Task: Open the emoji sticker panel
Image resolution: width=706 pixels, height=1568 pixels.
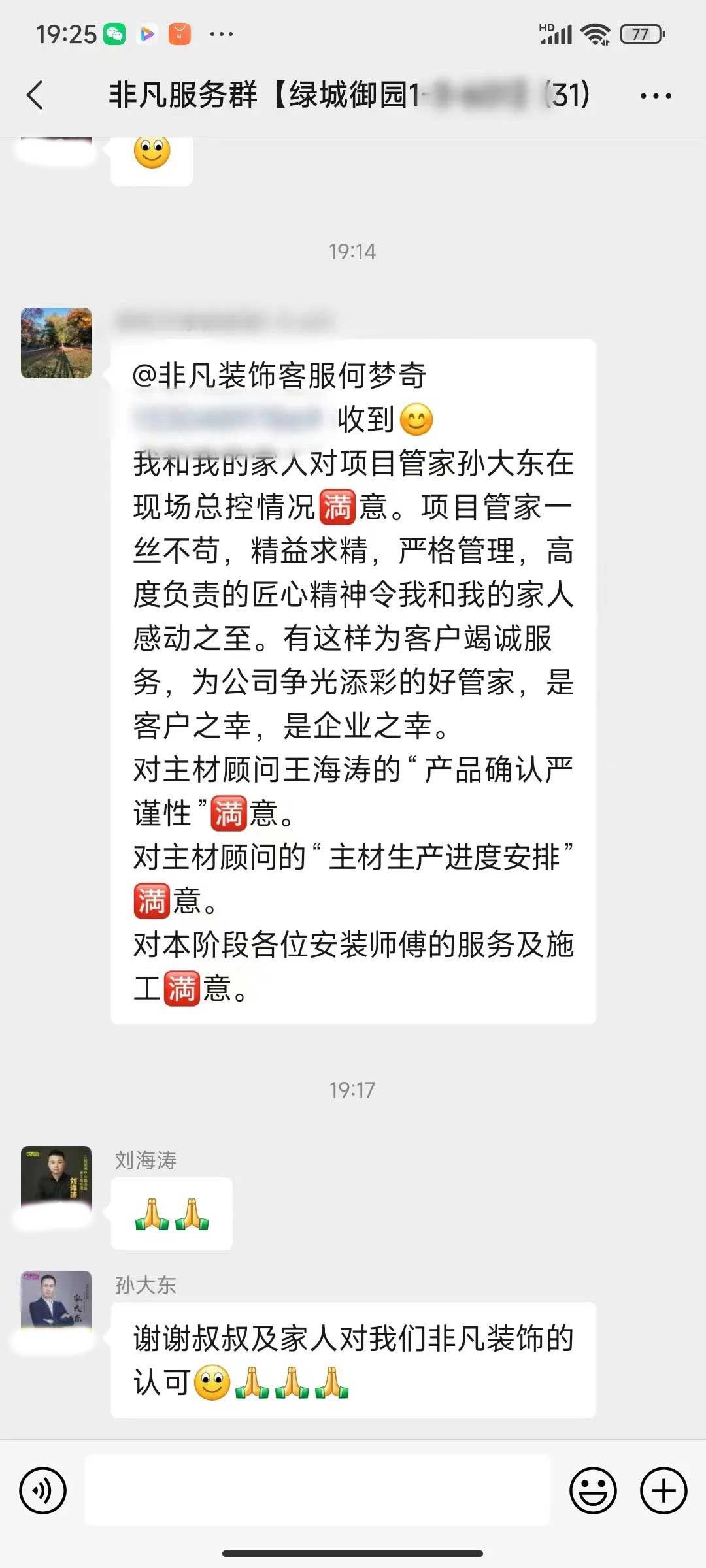Action: pyautogui.click(x=593, y=1490)
